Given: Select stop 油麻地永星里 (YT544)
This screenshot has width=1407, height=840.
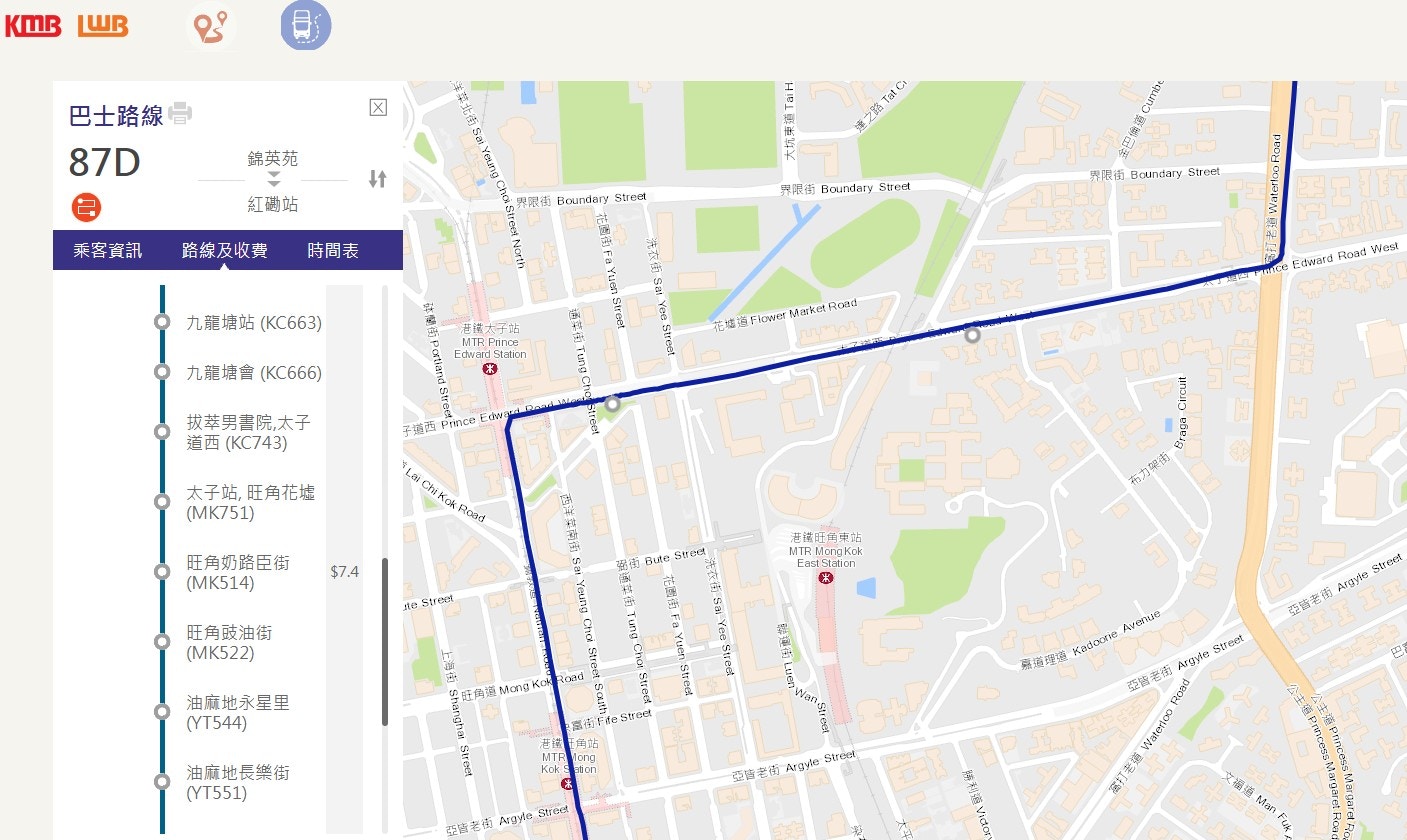Looking at the screenshot, I should [238, 712].
